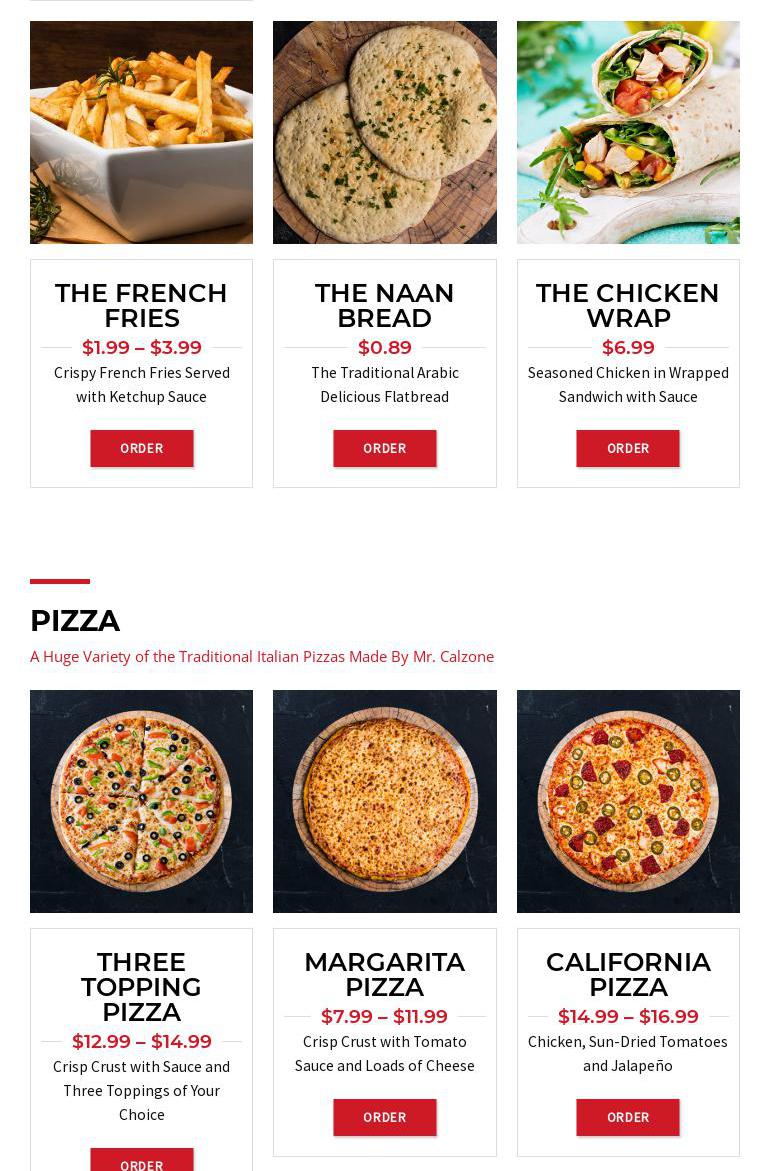The image size is (770, 1171).
Task: Open the Chicken Wrap photo
Action: pos(627,132)
